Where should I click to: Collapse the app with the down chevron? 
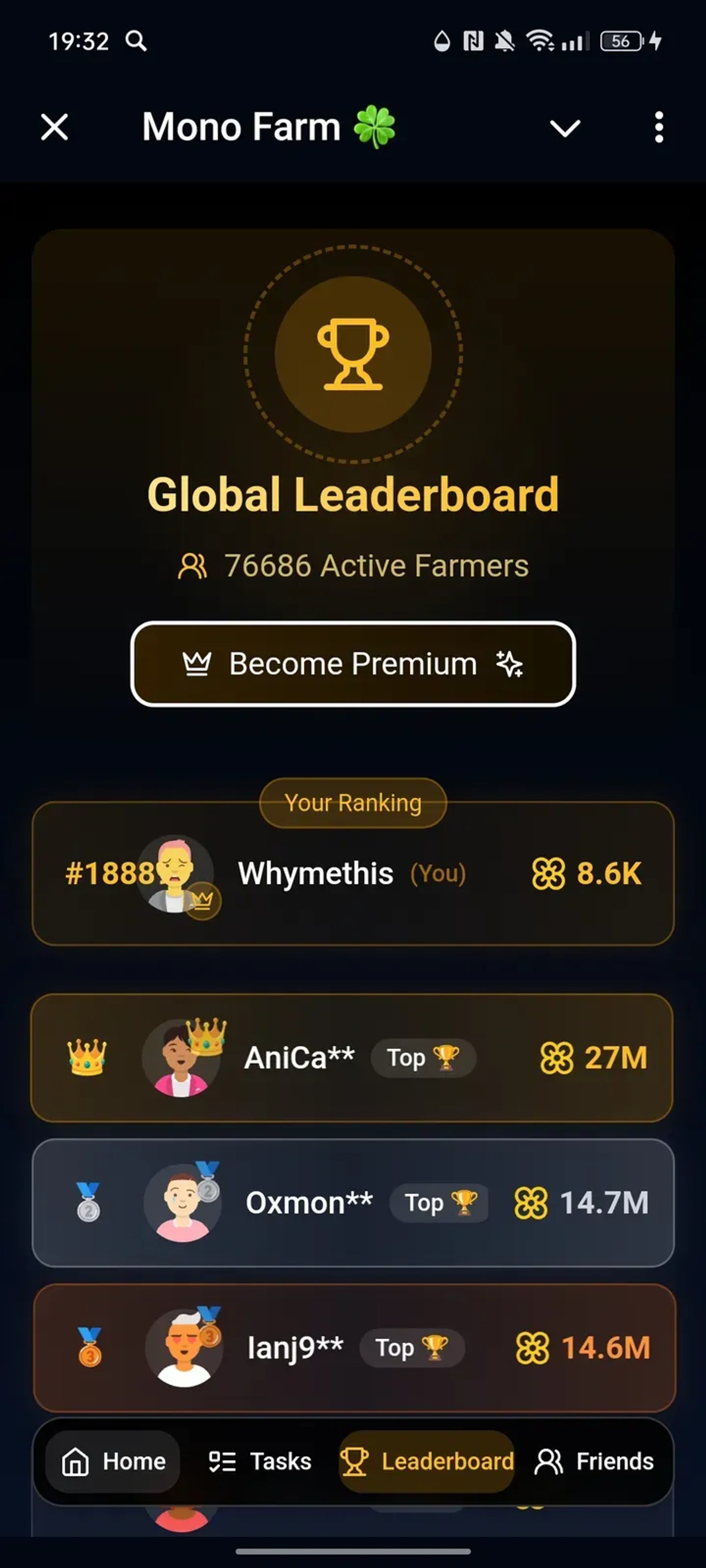[x=565, y=128]
